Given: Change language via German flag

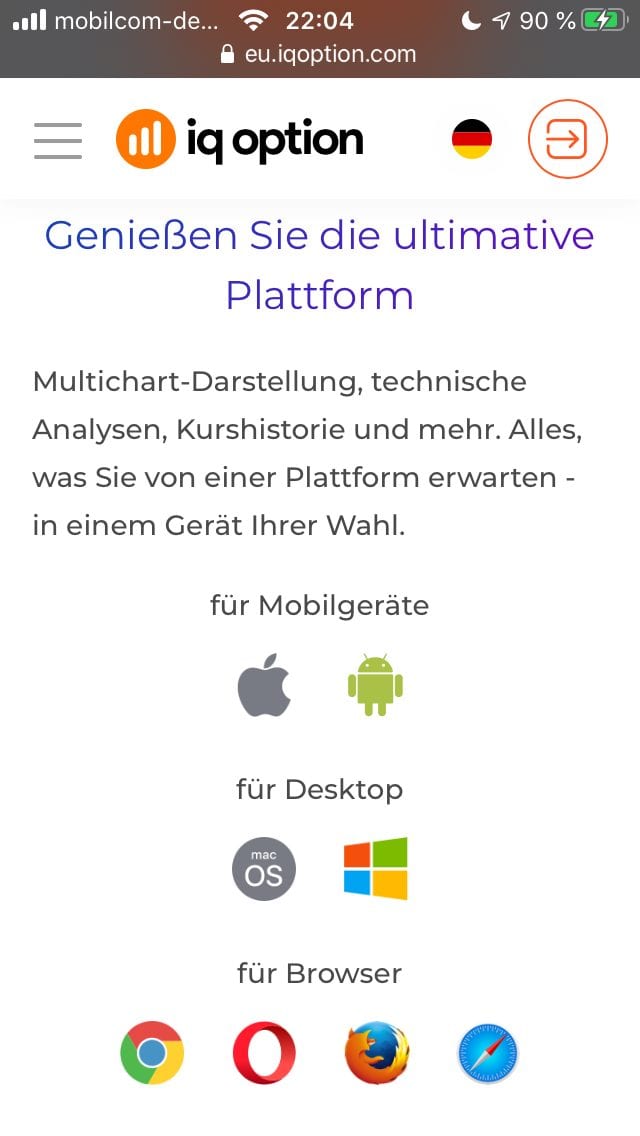Looking at the screenshot, I should pyautogui.click(x=472, y=139).
